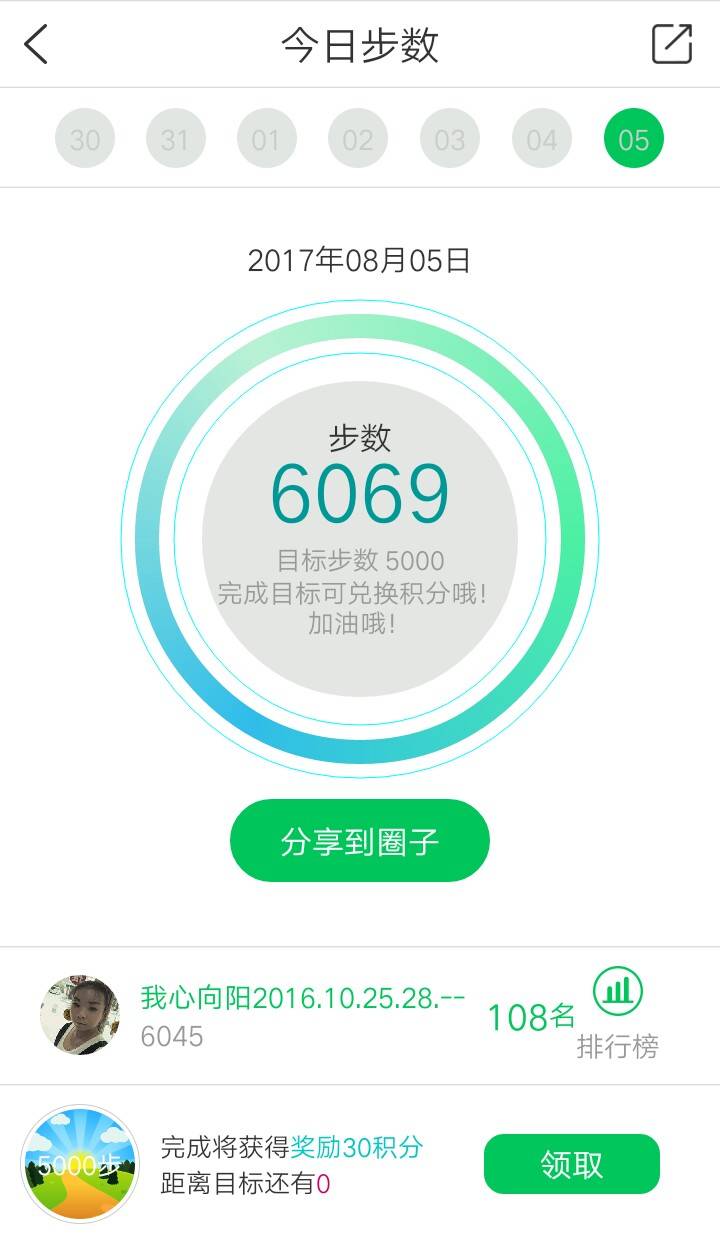
Task: Switch to day 01 step record
Action: (266, 139)
